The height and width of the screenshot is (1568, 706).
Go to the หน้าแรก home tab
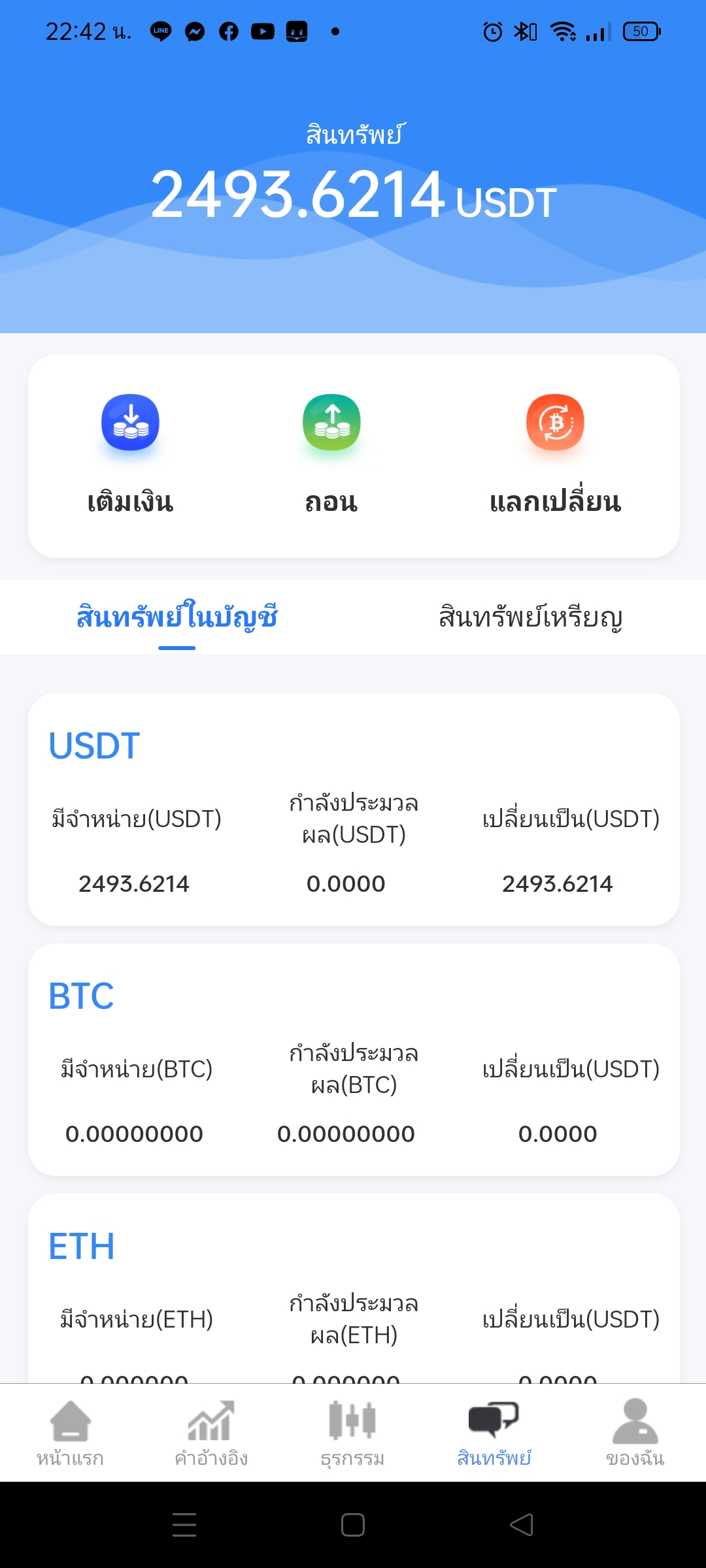(71, 1433)
